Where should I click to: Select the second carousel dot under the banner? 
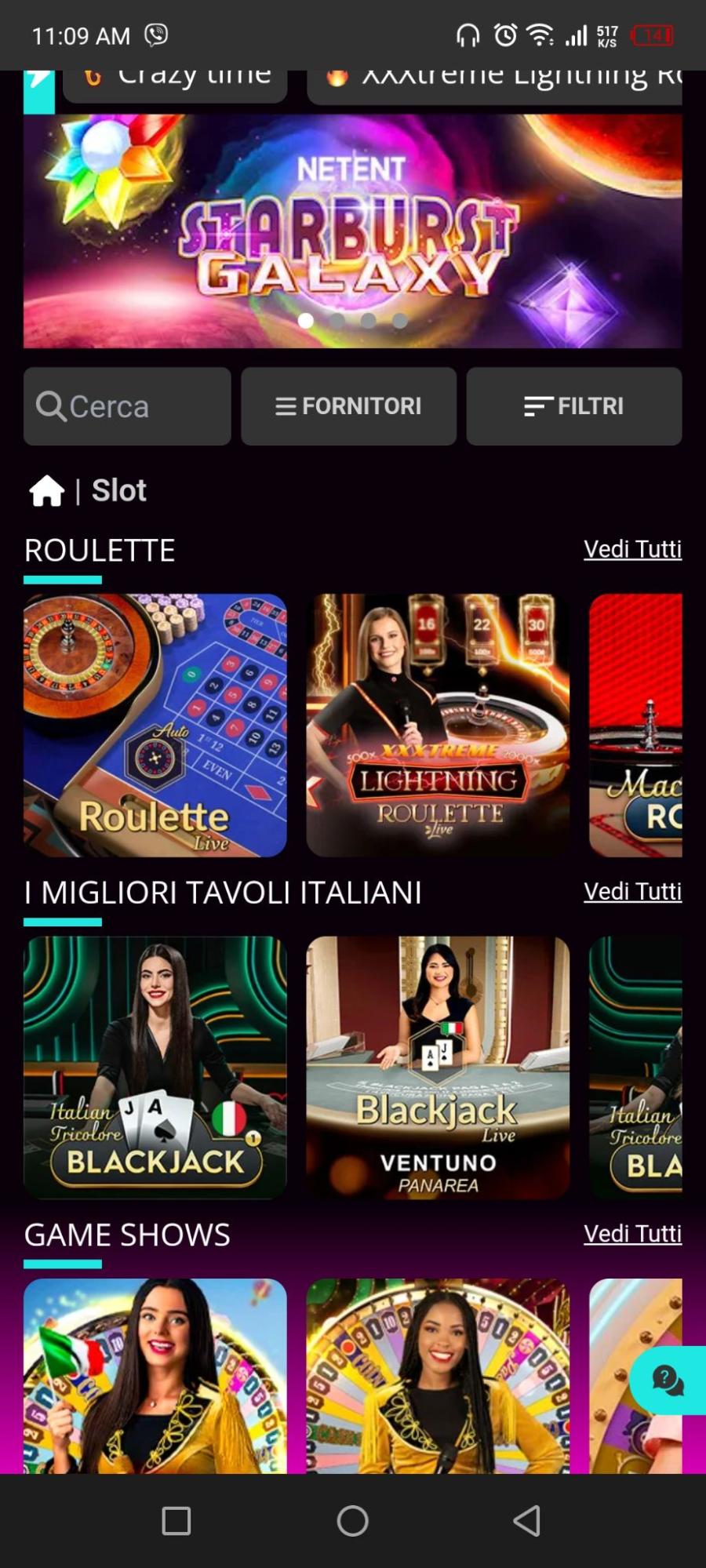point(337,321)
